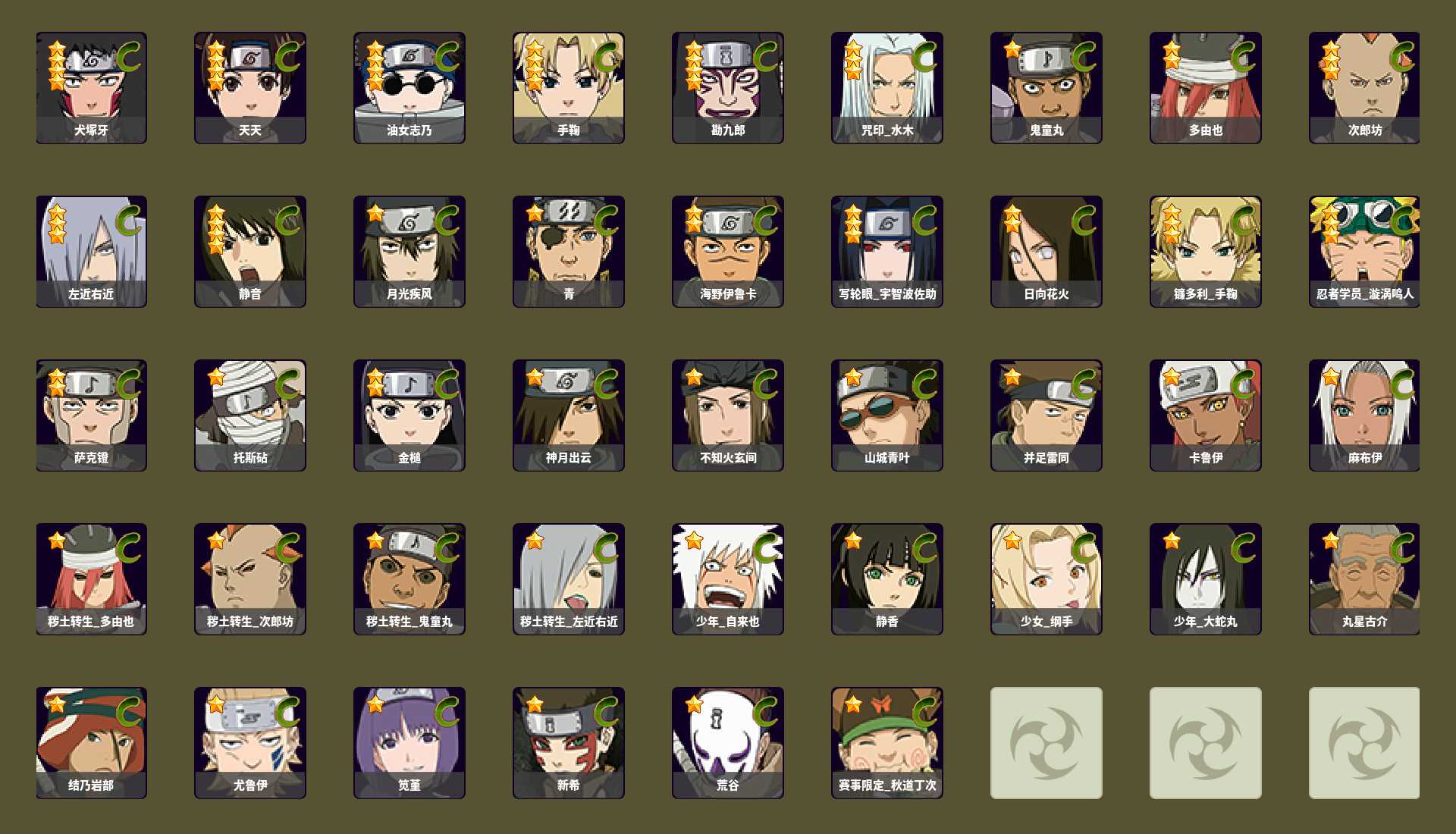Select the 少年_自来也 card
1456x834 pixels.
(x=728, y=579)
